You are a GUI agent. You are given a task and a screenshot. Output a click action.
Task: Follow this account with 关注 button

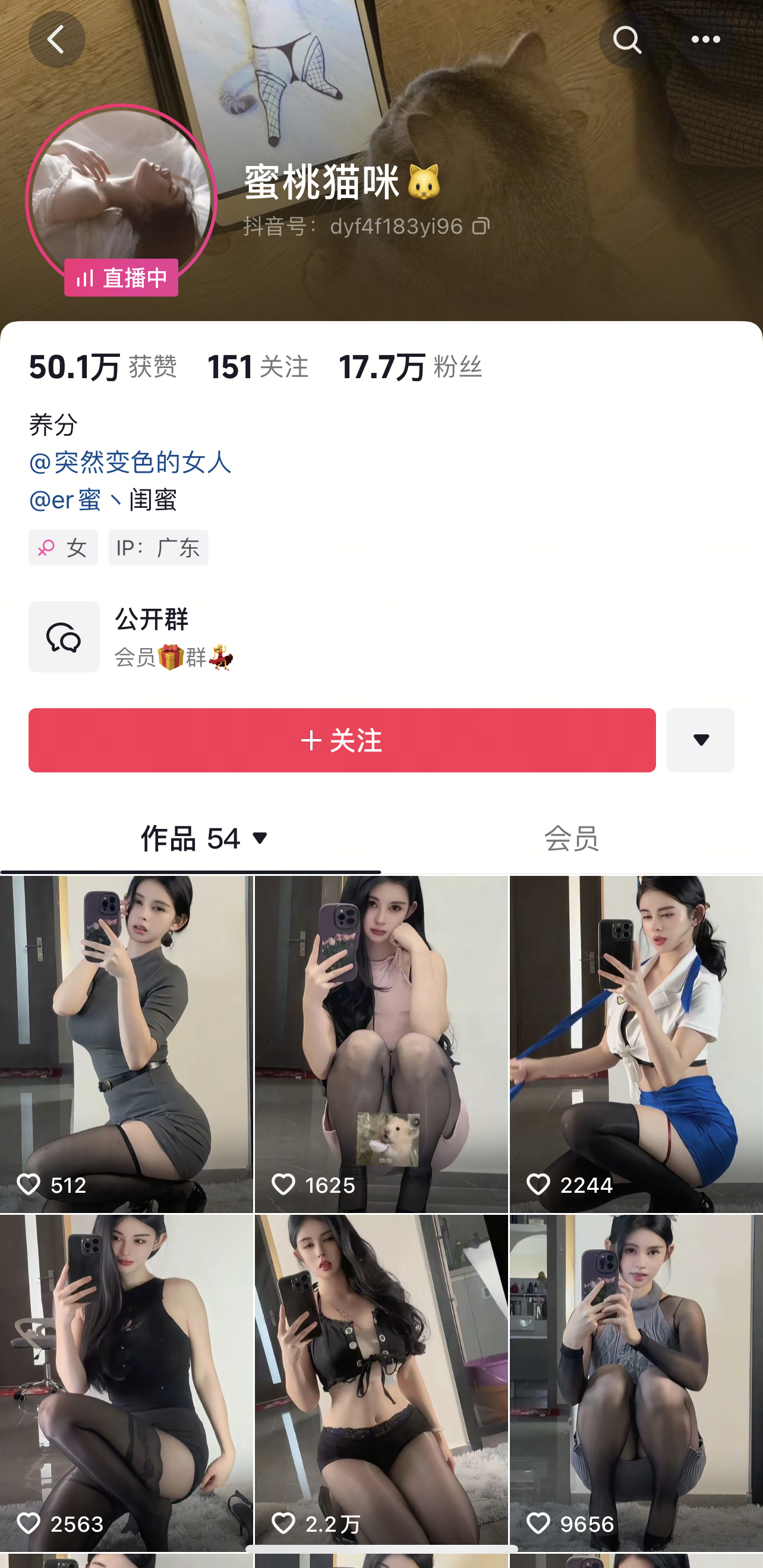pos(341,740)
